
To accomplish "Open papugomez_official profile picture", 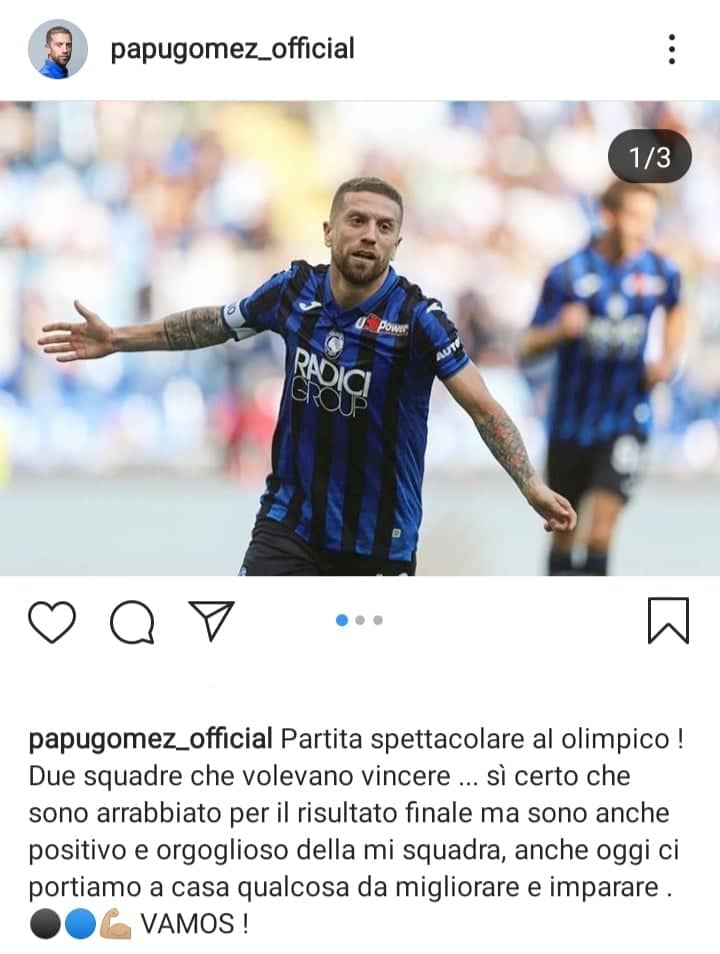I will pyautogui.click(x=57, y=49).
